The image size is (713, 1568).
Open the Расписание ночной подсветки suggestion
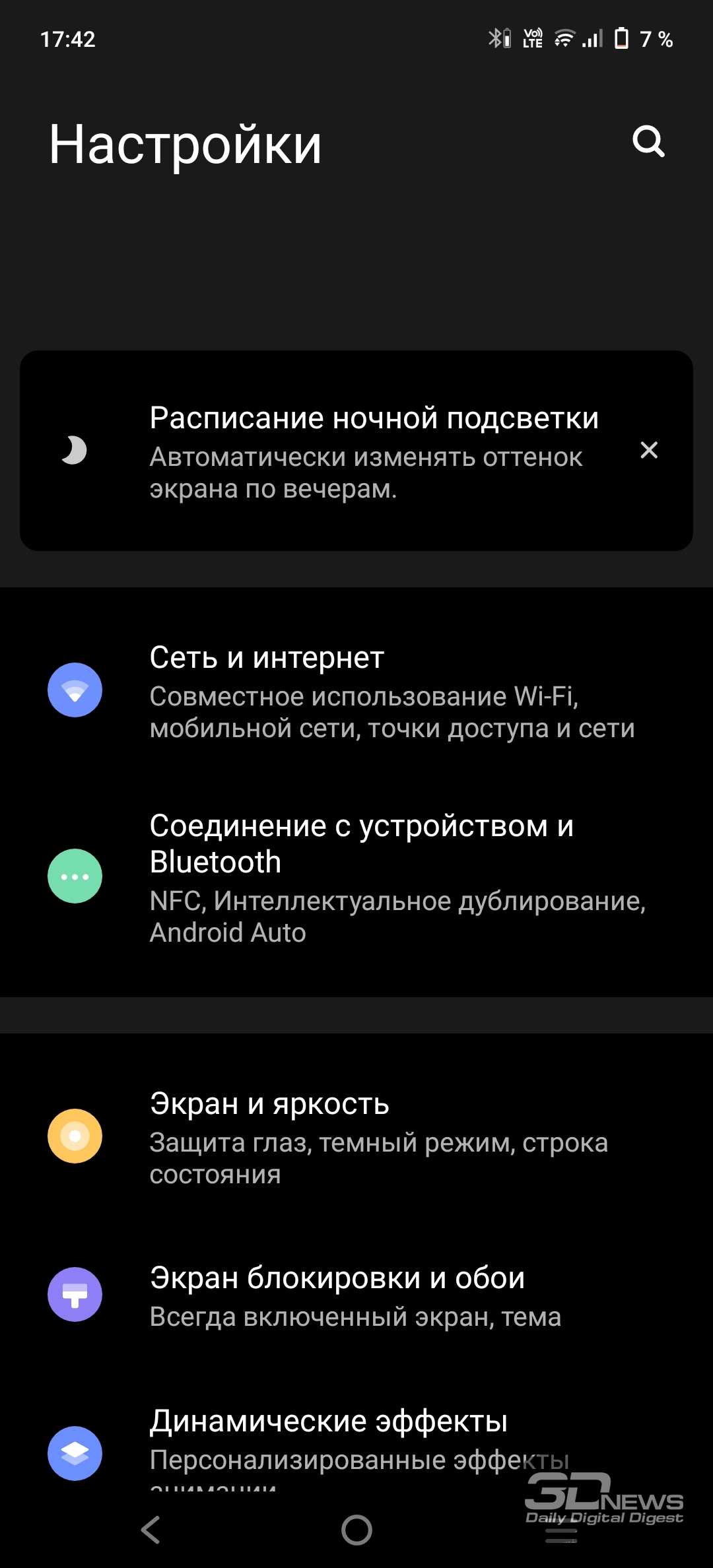[x=356, y=451]
